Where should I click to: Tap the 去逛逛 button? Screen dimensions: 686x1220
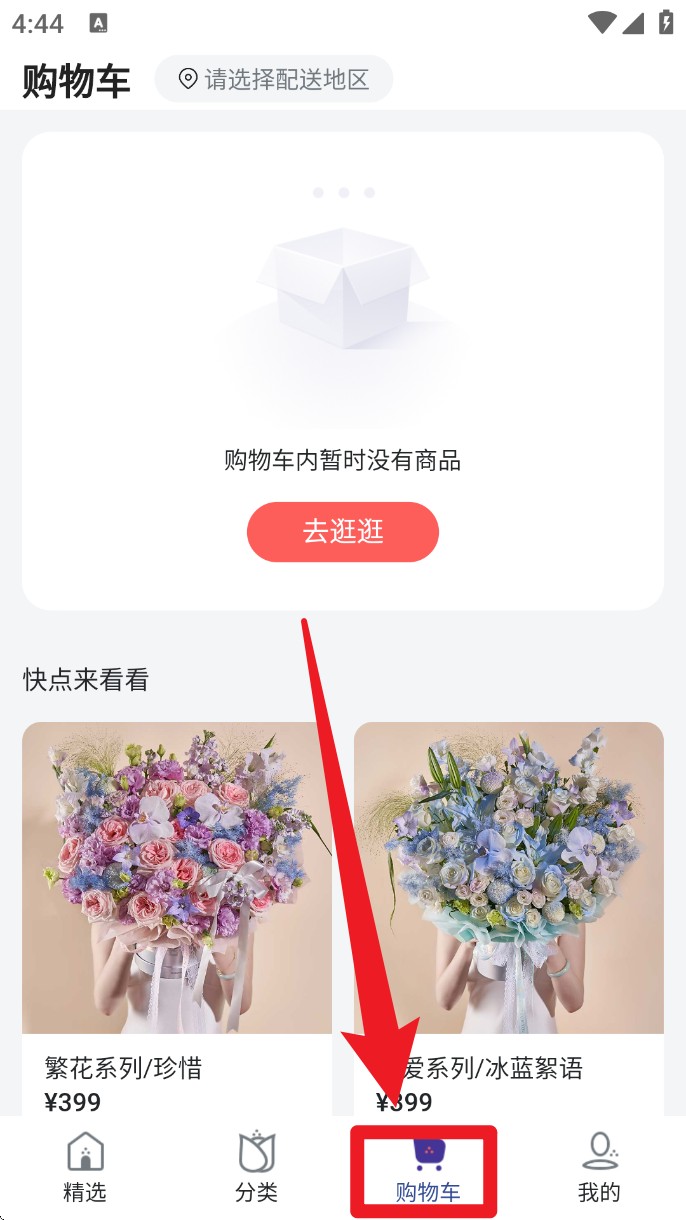(x=343, y=532)
